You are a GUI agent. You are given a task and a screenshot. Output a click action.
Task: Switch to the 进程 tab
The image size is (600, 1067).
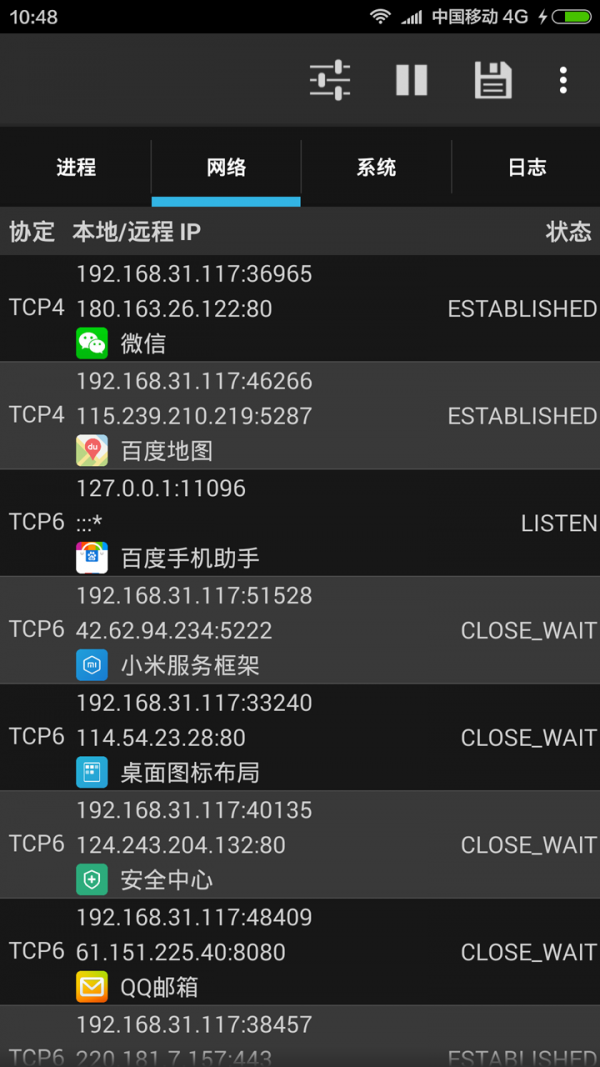pos(76,167)
